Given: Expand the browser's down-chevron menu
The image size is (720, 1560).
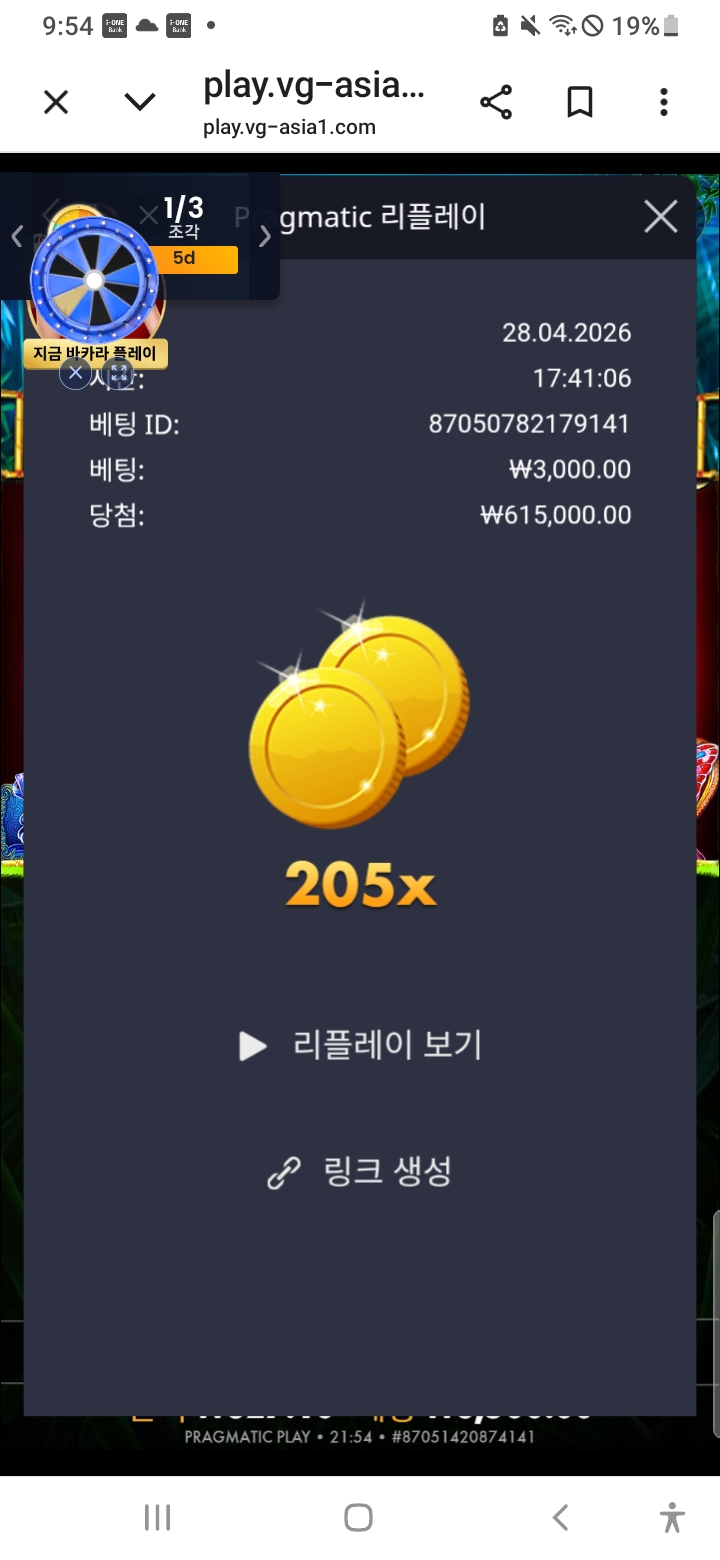Looking at the screenshot, I should [x=140, y=102].
